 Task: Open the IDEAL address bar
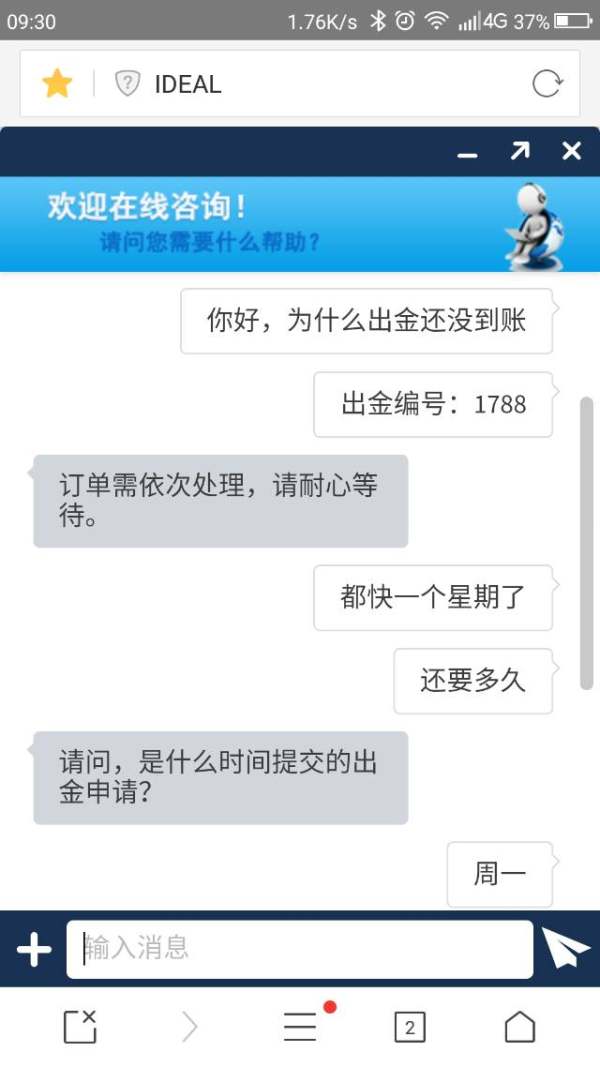coord(330,84)
